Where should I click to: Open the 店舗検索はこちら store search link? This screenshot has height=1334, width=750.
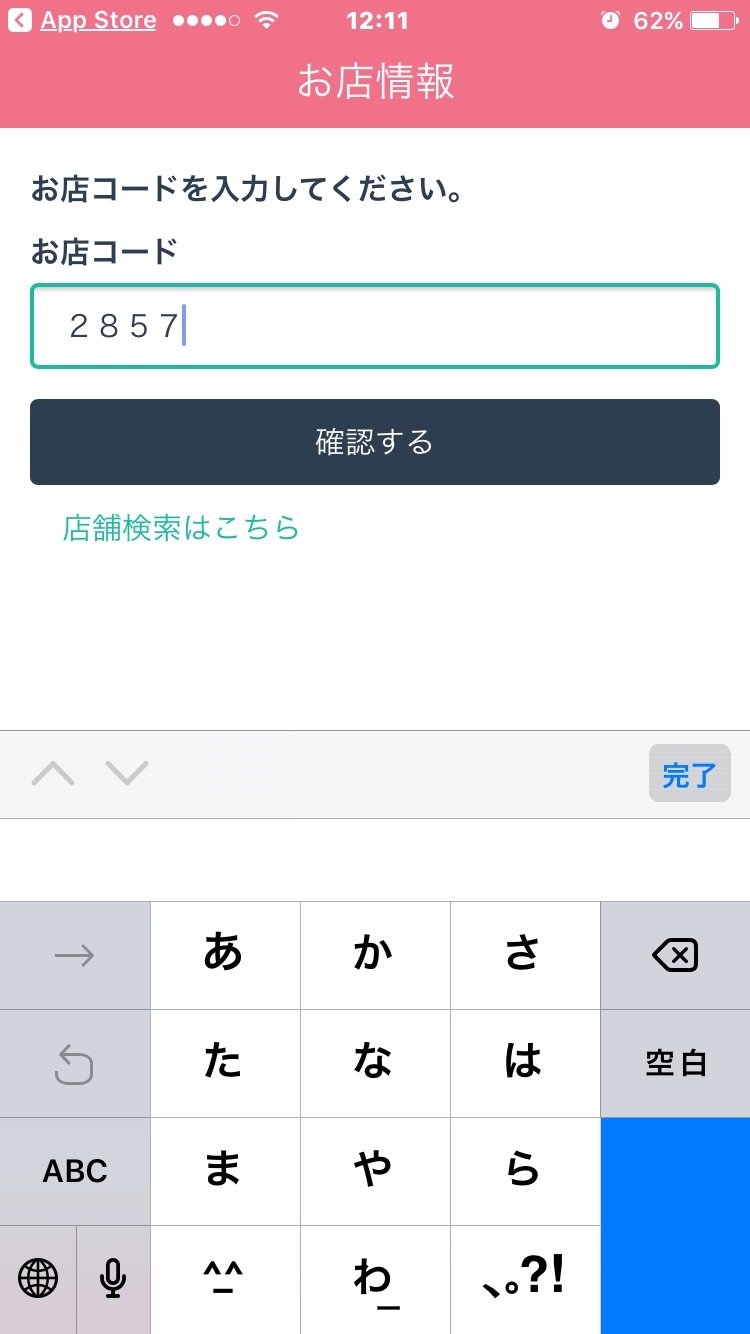181,527
